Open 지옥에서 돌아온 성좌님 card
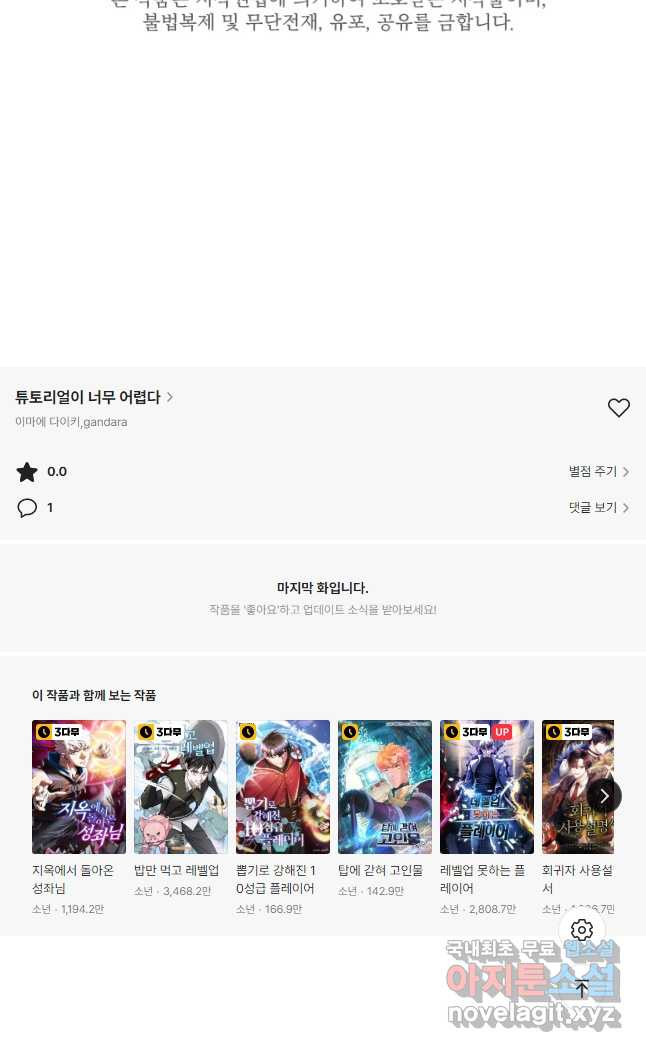 pyautogui.click(x=79, y=786)
